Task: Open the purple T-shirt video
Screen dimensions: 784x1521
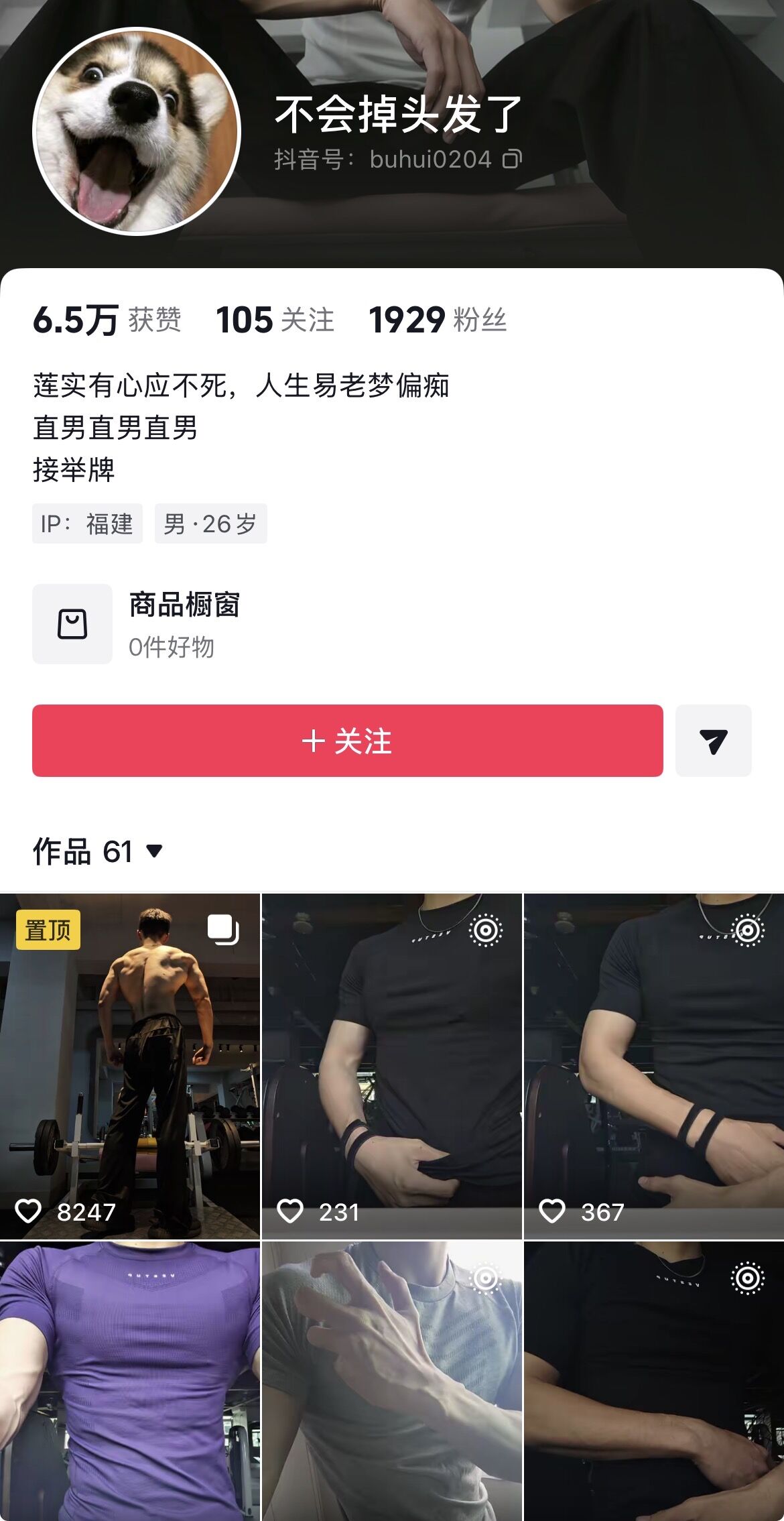Action: pos(130,1381)
